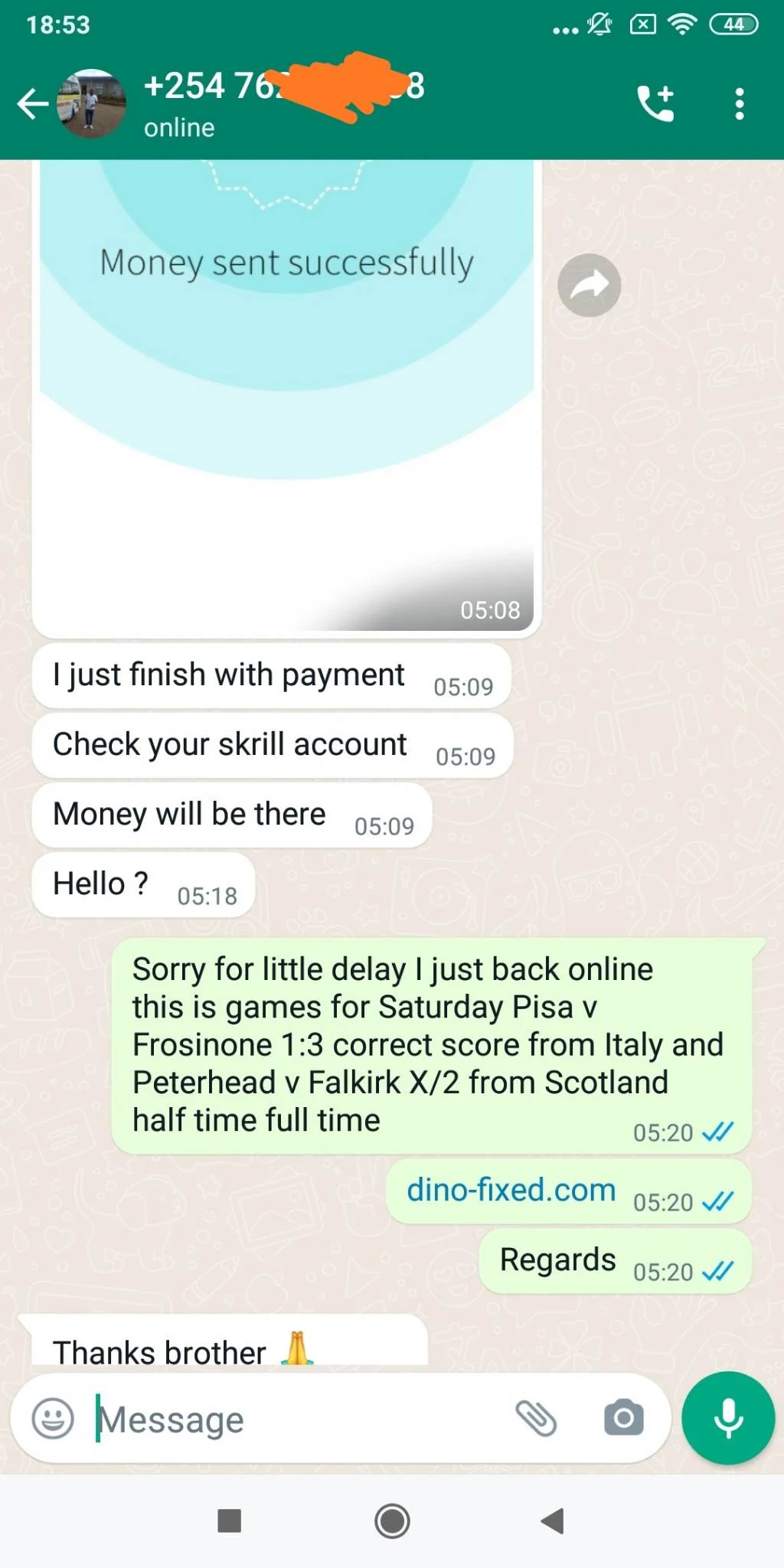
Task: Open the dino-fixed.com link
Action: click(x=511, y=1191)
